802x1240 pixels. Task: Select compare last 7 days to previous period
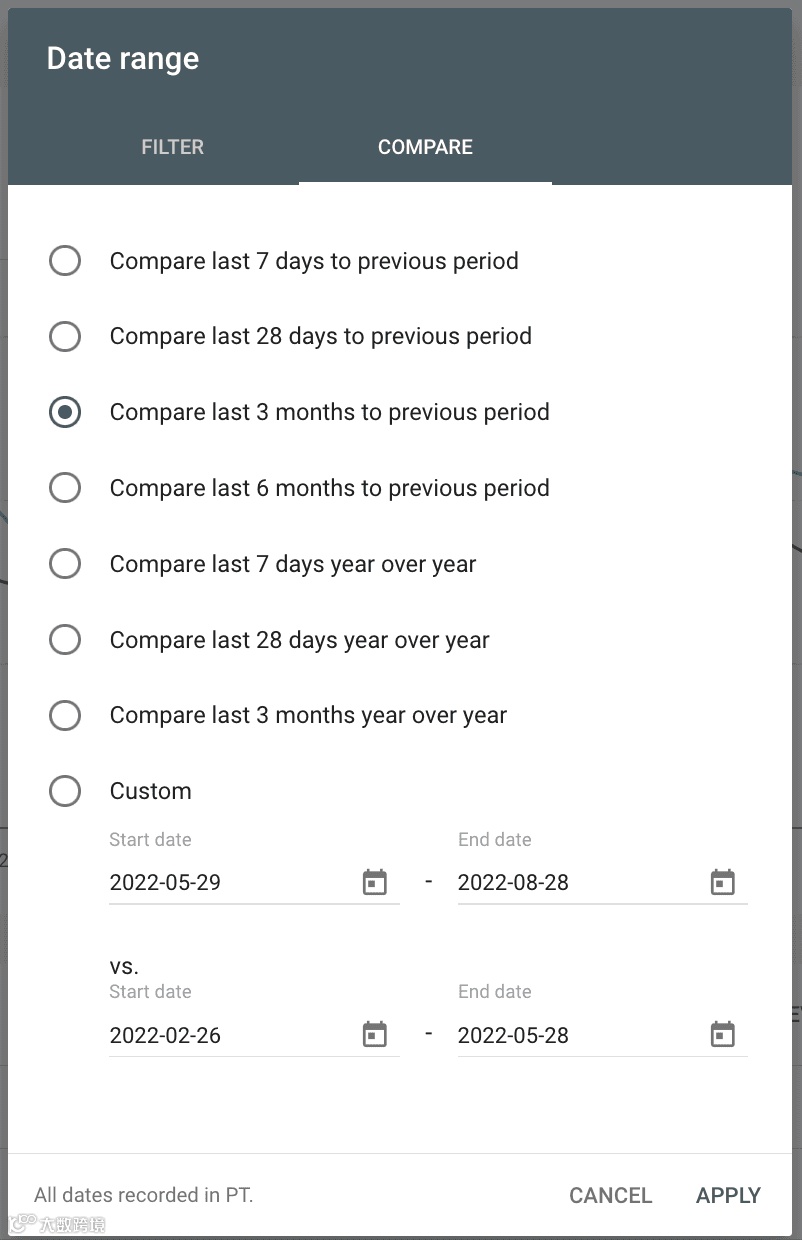[x=64, y=260]
